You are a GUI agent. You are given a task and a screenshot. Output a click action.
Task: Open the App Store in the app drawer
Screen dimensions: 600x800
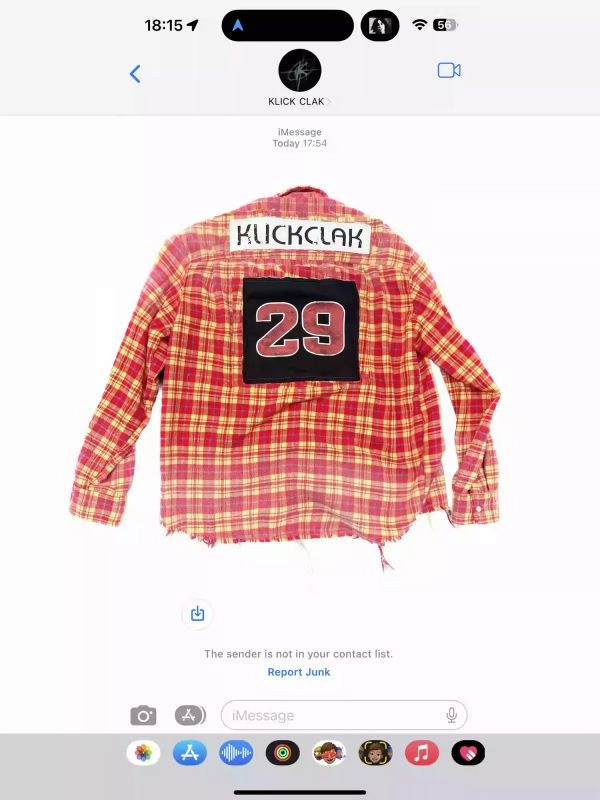tap(190, 753)
